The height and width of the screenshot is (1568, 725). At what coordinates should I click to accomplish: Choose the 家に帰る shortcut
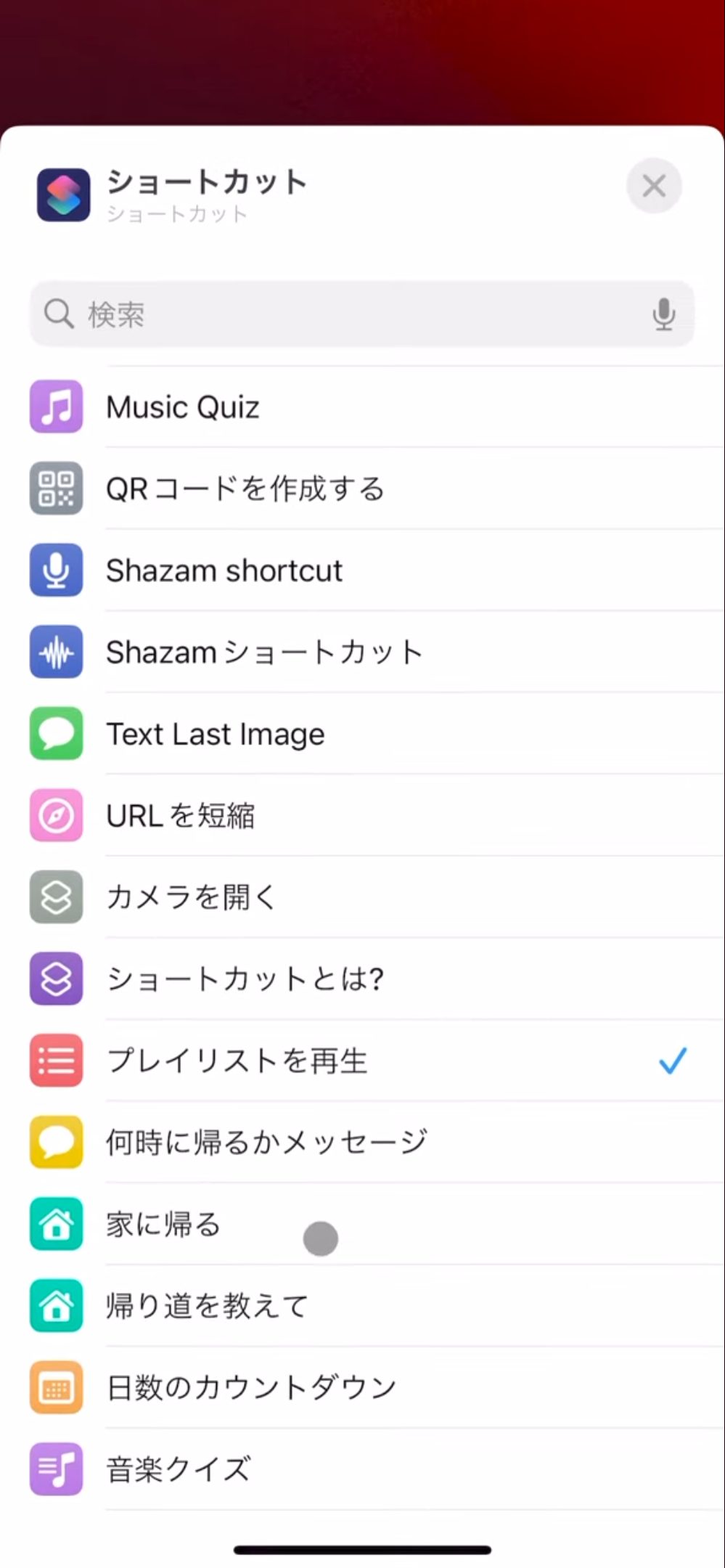point(362,1224)
